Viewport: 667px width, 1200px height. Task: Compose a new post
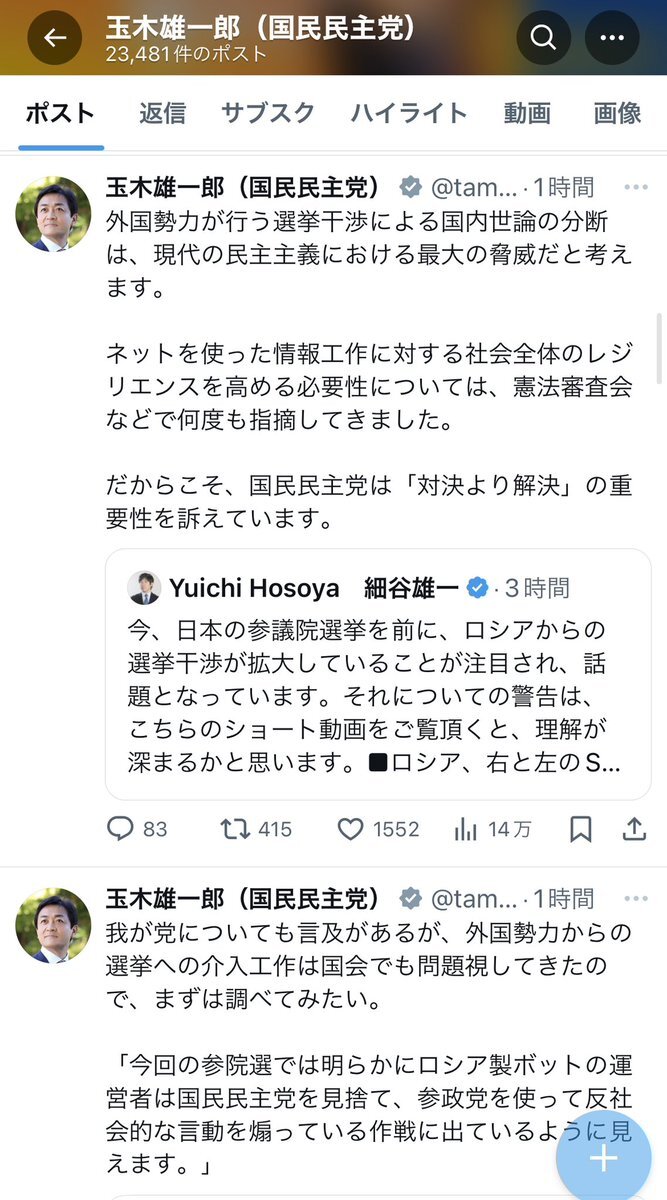click(x=603, y=1159)
